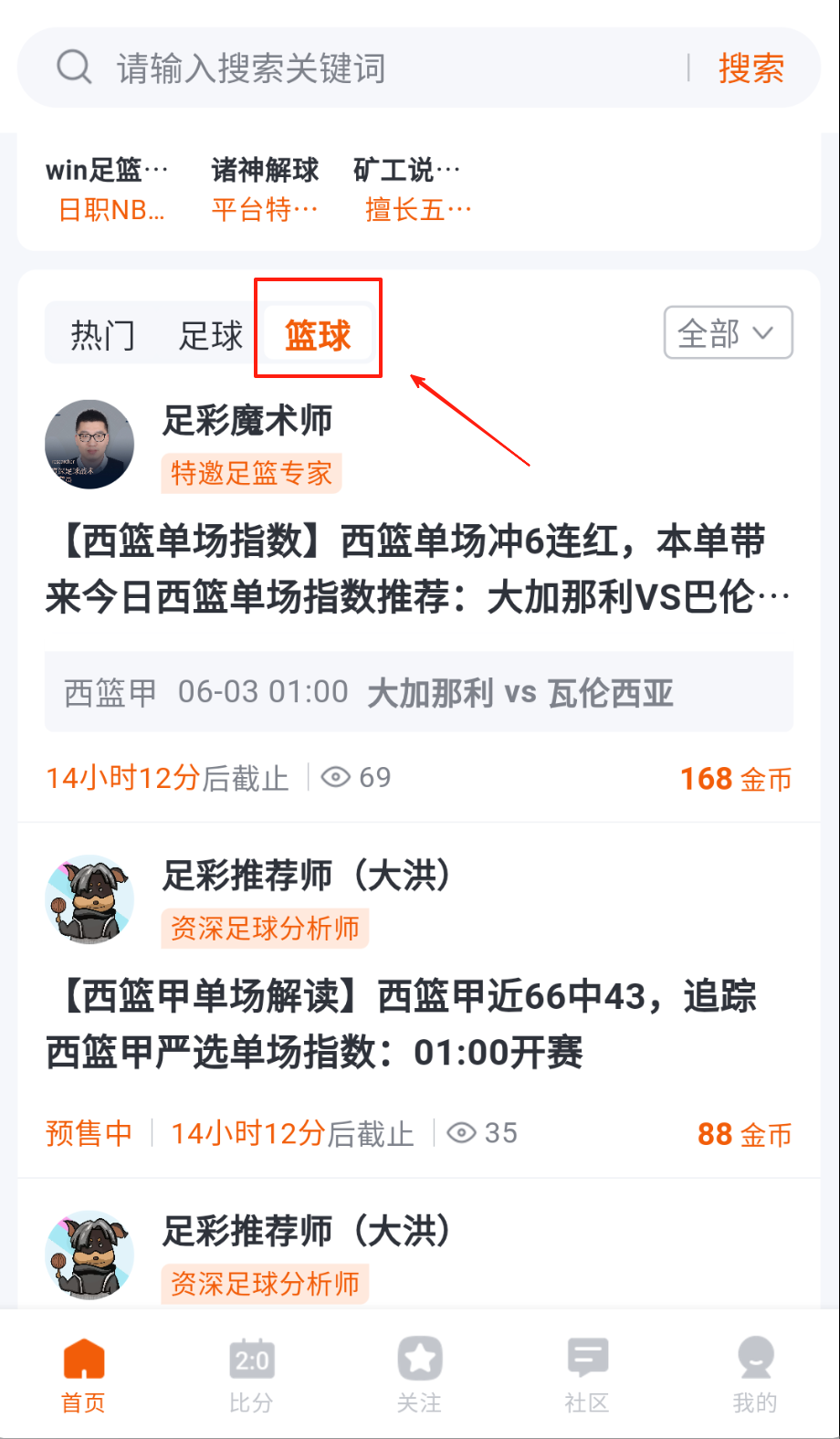Select the 篮球 tab
The height and width of the screenshot is (1439, 840).
pyautogui.click(x=318, y=335)
